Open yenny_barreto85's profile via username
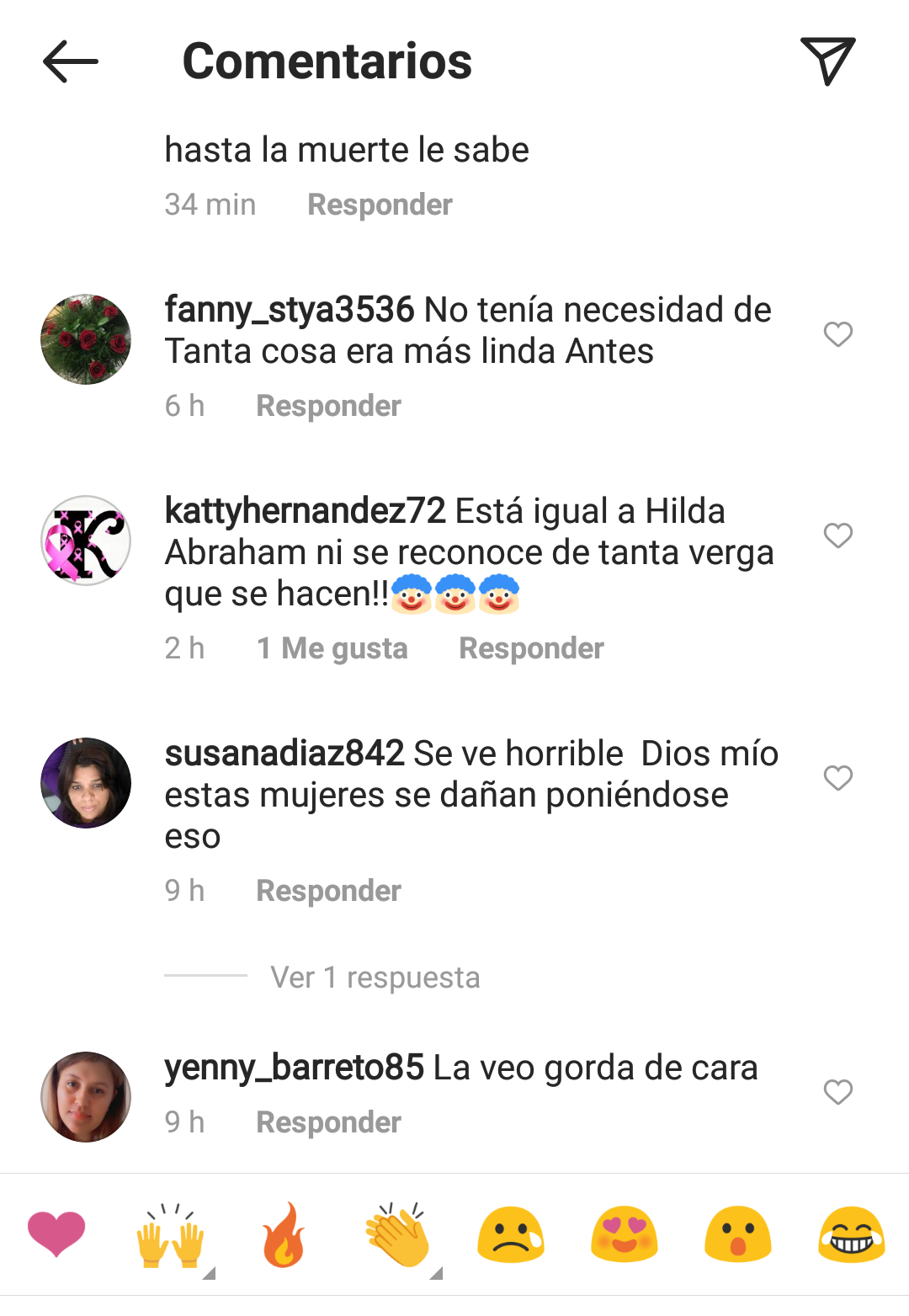The height and width of the screenshot is (1316, 909). click(x=294, y=1068)
